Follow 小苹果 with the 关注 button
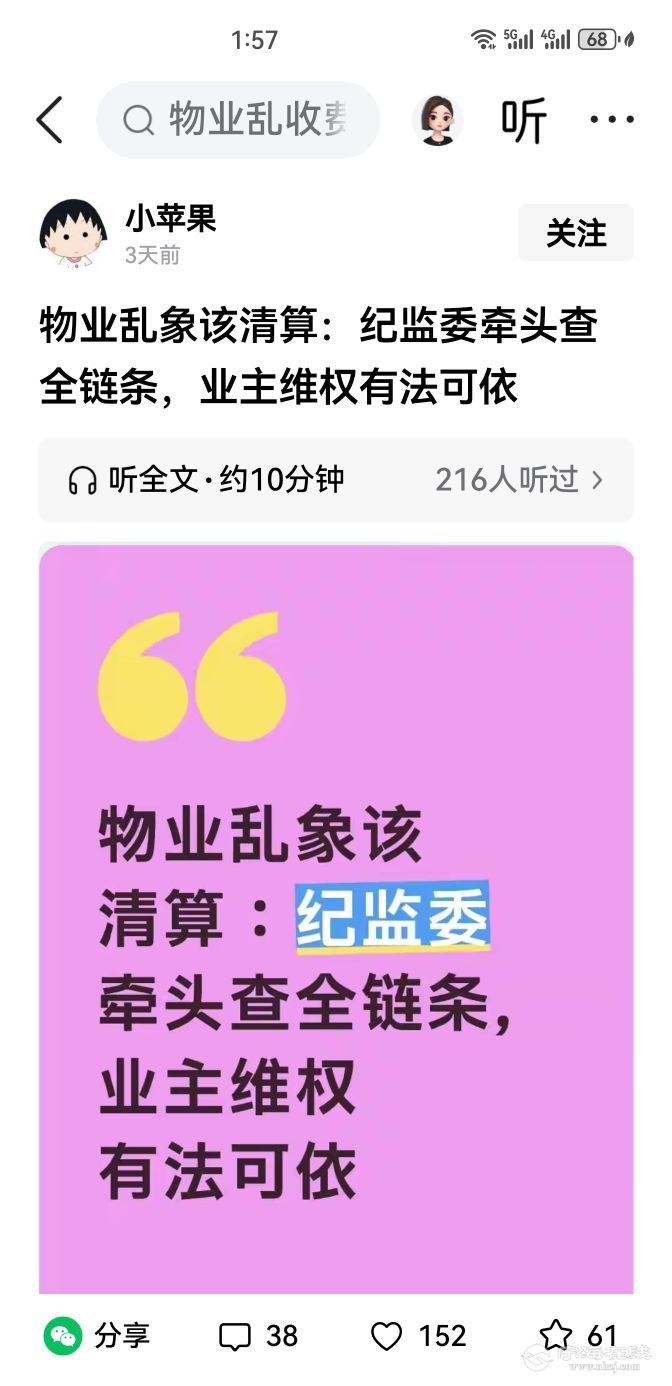672x1386 pixels. [575, 233]
